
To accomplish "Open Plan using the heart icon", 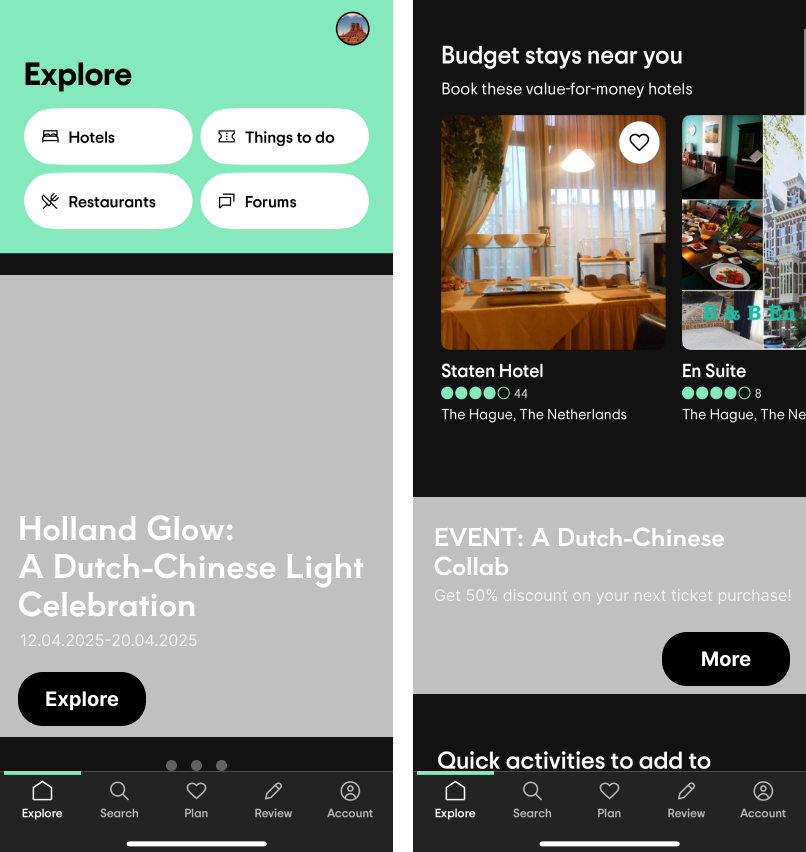I will (x=196, y=790).
